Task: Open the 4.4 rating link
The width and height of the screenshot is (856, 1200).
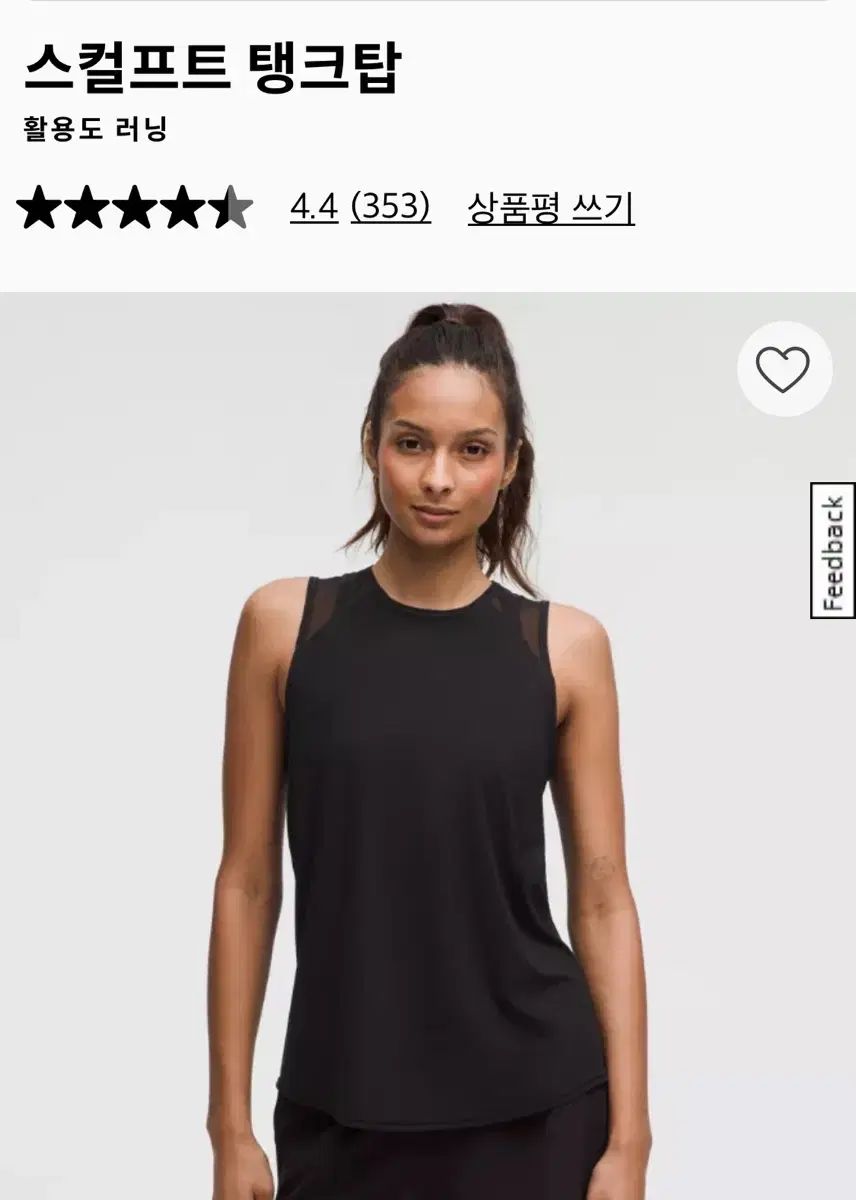Action: (313, 208)
